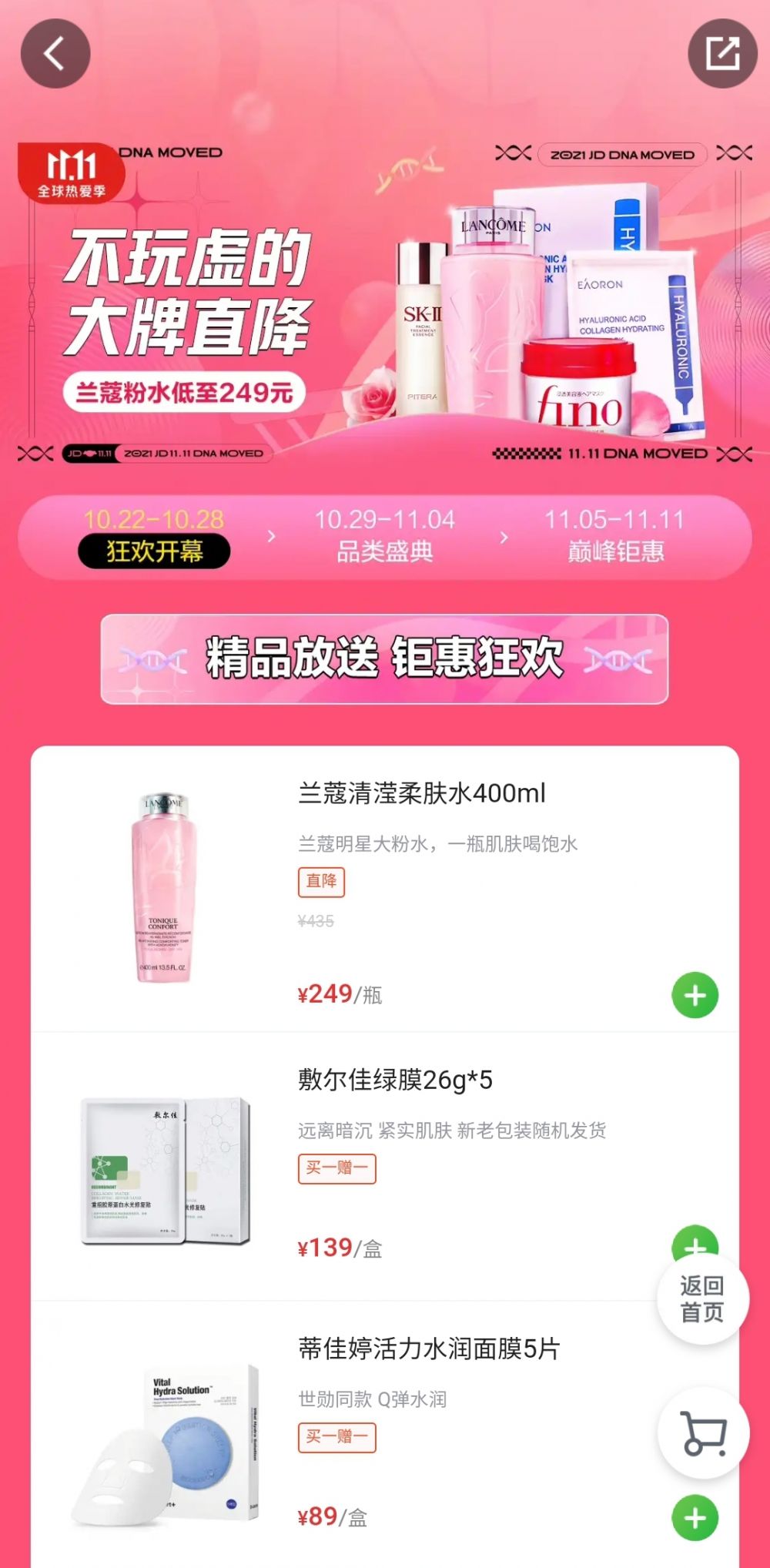Open 兰蔻清滢柔肤水400ml product details
Image resolution: width=770 pixels, height=1568 pixels.
[422, 793]
